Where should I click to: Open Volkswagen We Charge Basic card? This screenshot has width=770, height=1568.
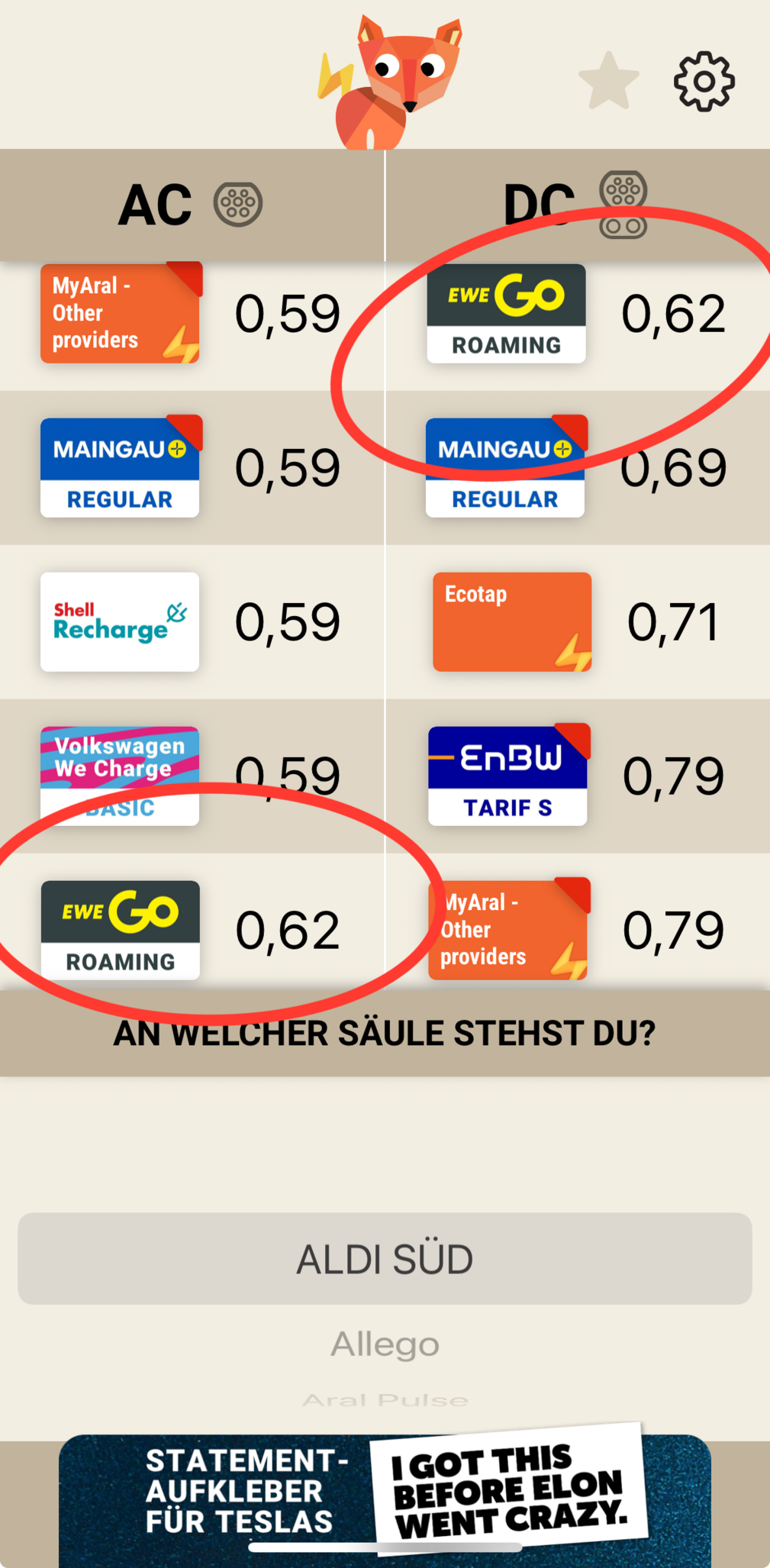[x=120, y=776]
